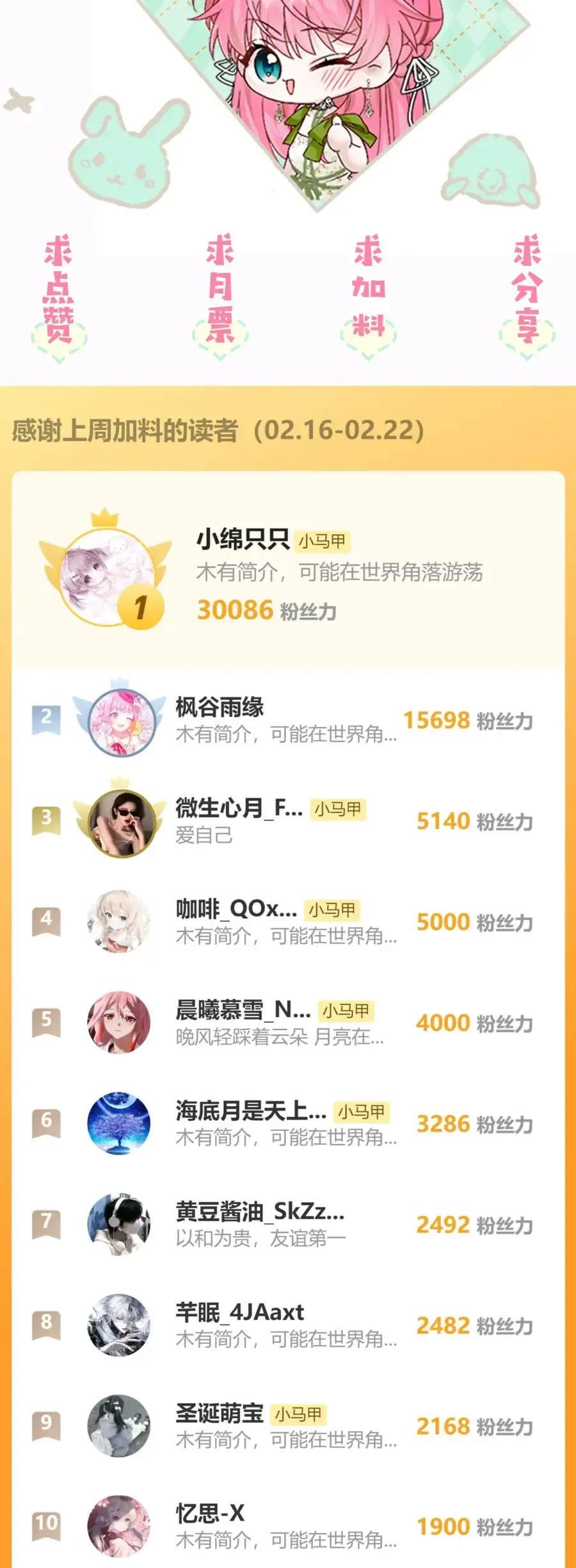Viewport: 576px width, 1568px height.
Task: Click the 求月票 monthly ticket icon
Action: [221, 287]
